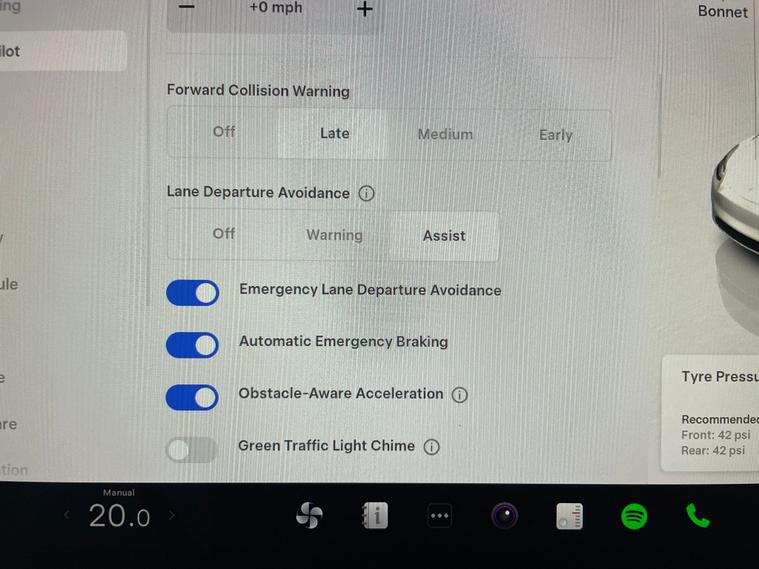Choose Assist for Lane Departure Avoidance

[444, 236]
